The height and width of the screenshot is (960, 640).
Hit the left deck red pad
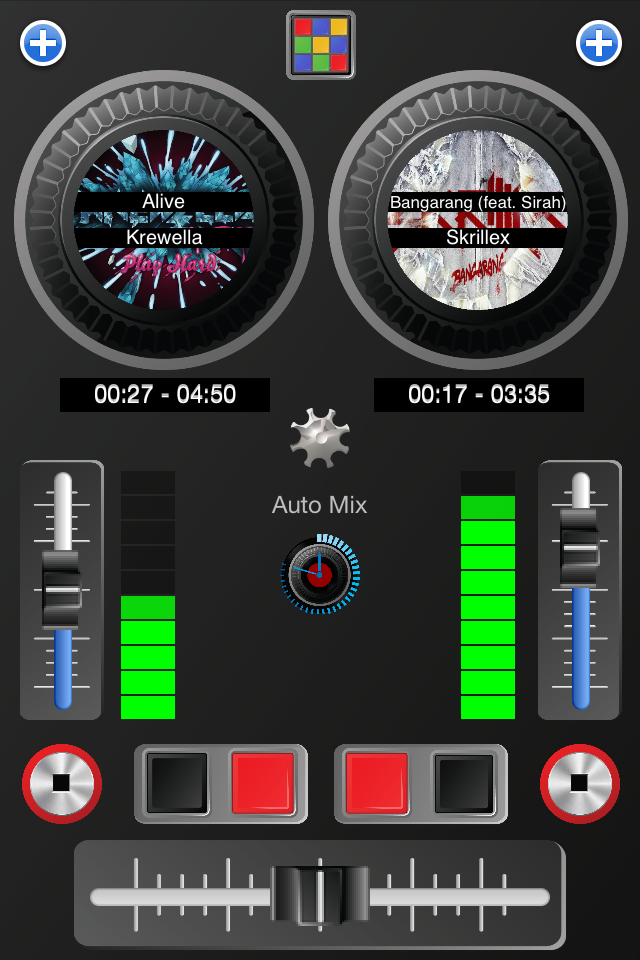pos(263,783)
